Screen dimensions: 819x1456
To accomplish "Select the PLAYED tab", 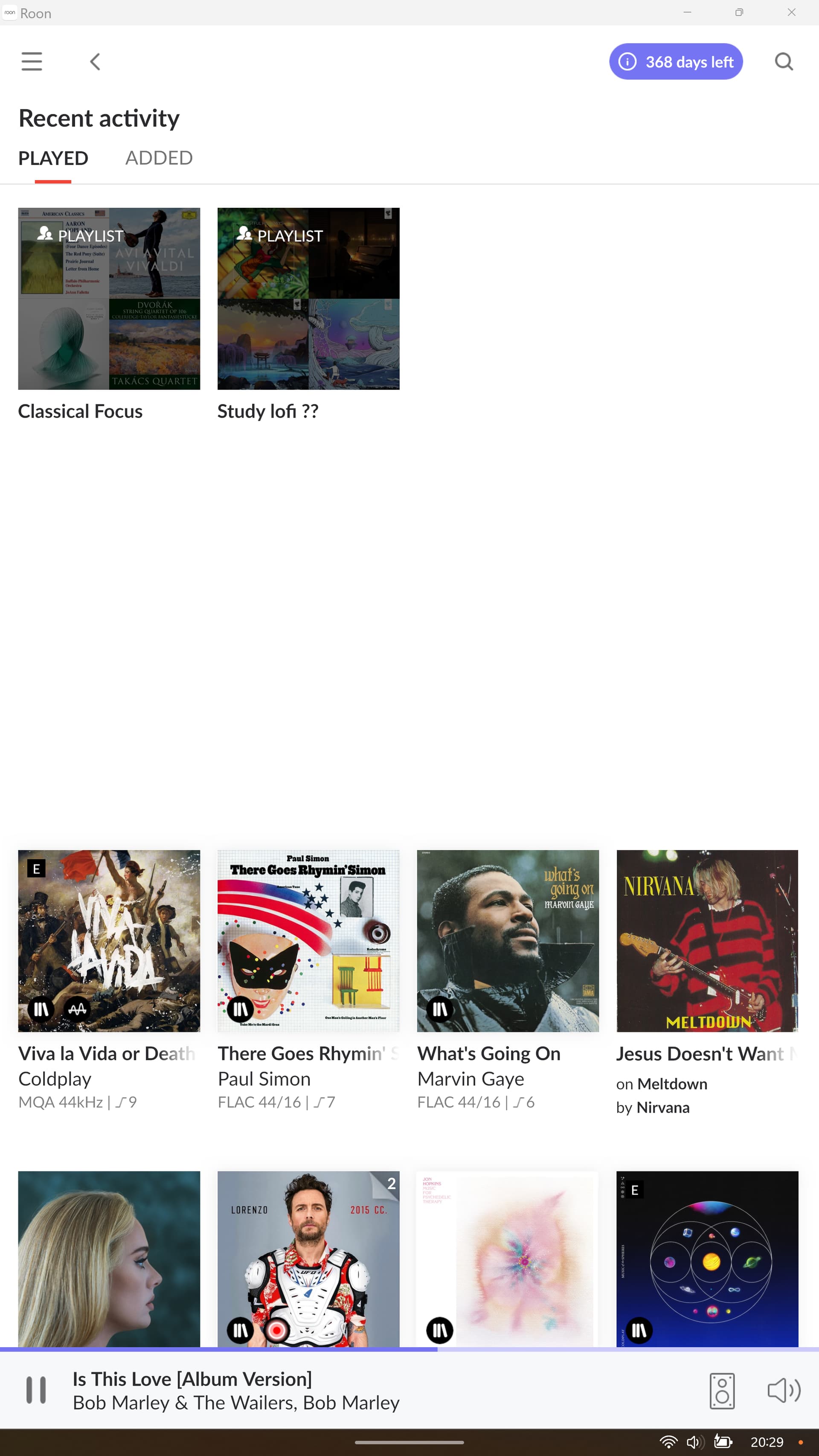I will (53, 158).
